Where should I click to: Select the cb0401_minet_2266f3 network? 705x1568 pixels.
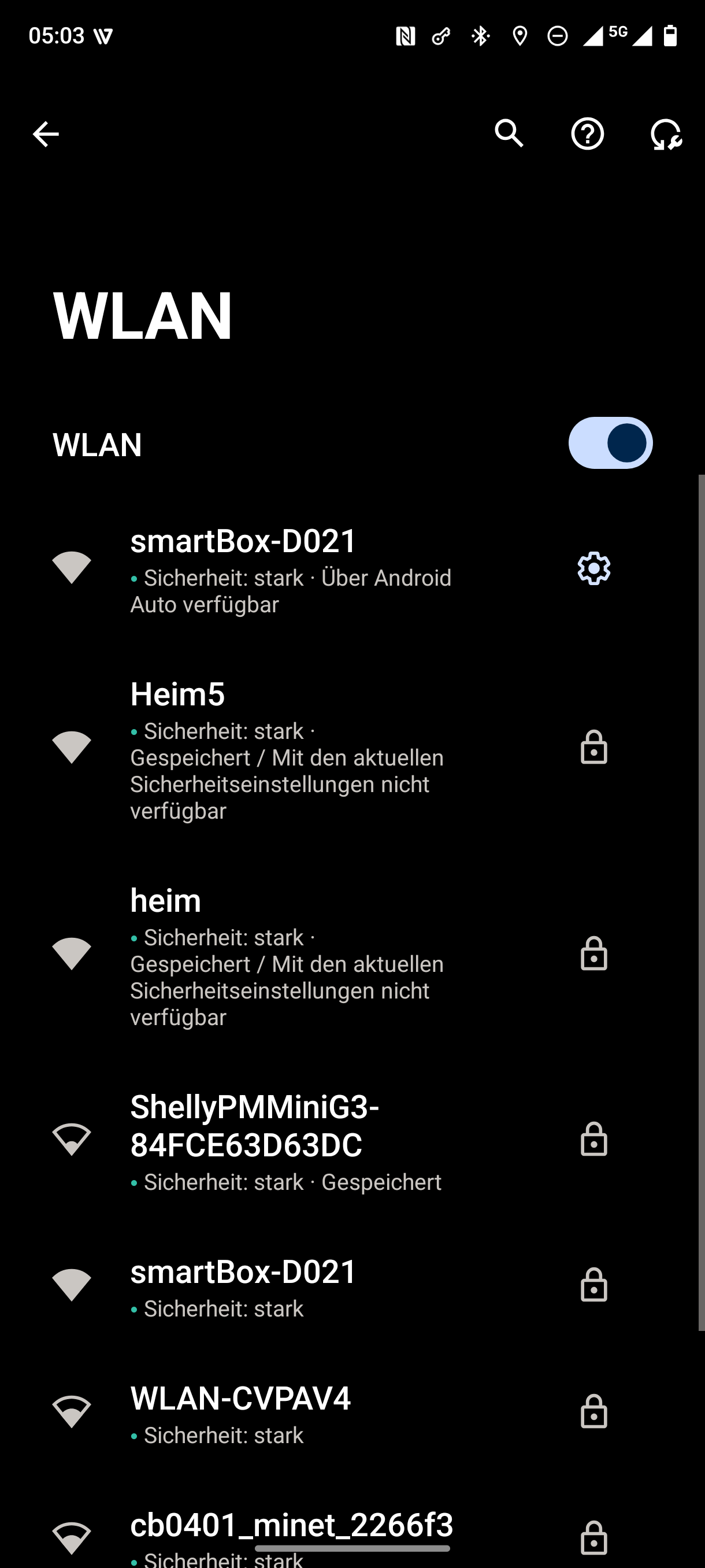[x=292, y=1528]
